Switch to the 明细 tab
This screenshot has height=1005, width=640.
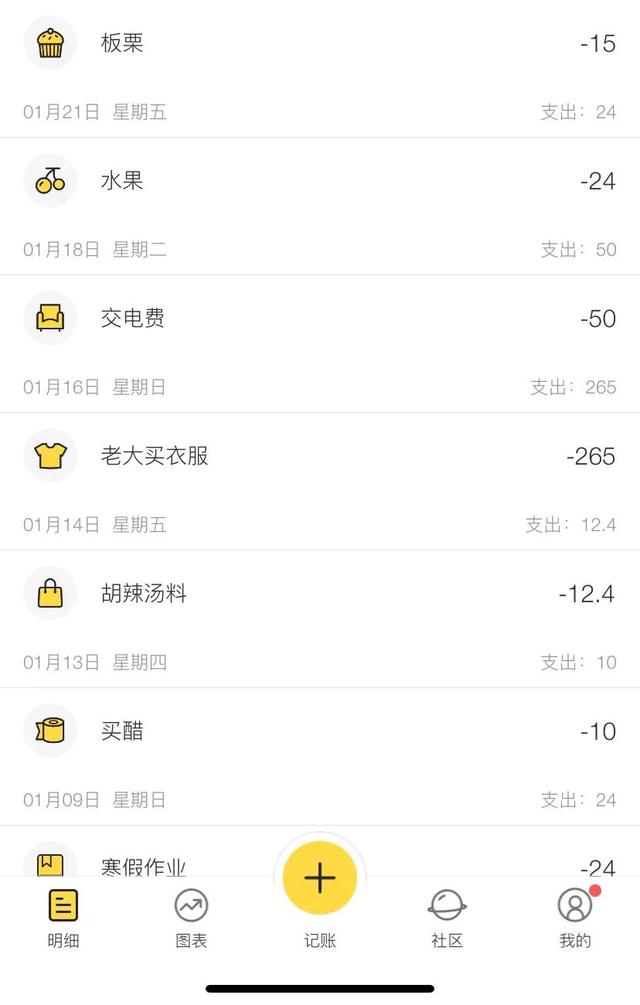point(64,918)
